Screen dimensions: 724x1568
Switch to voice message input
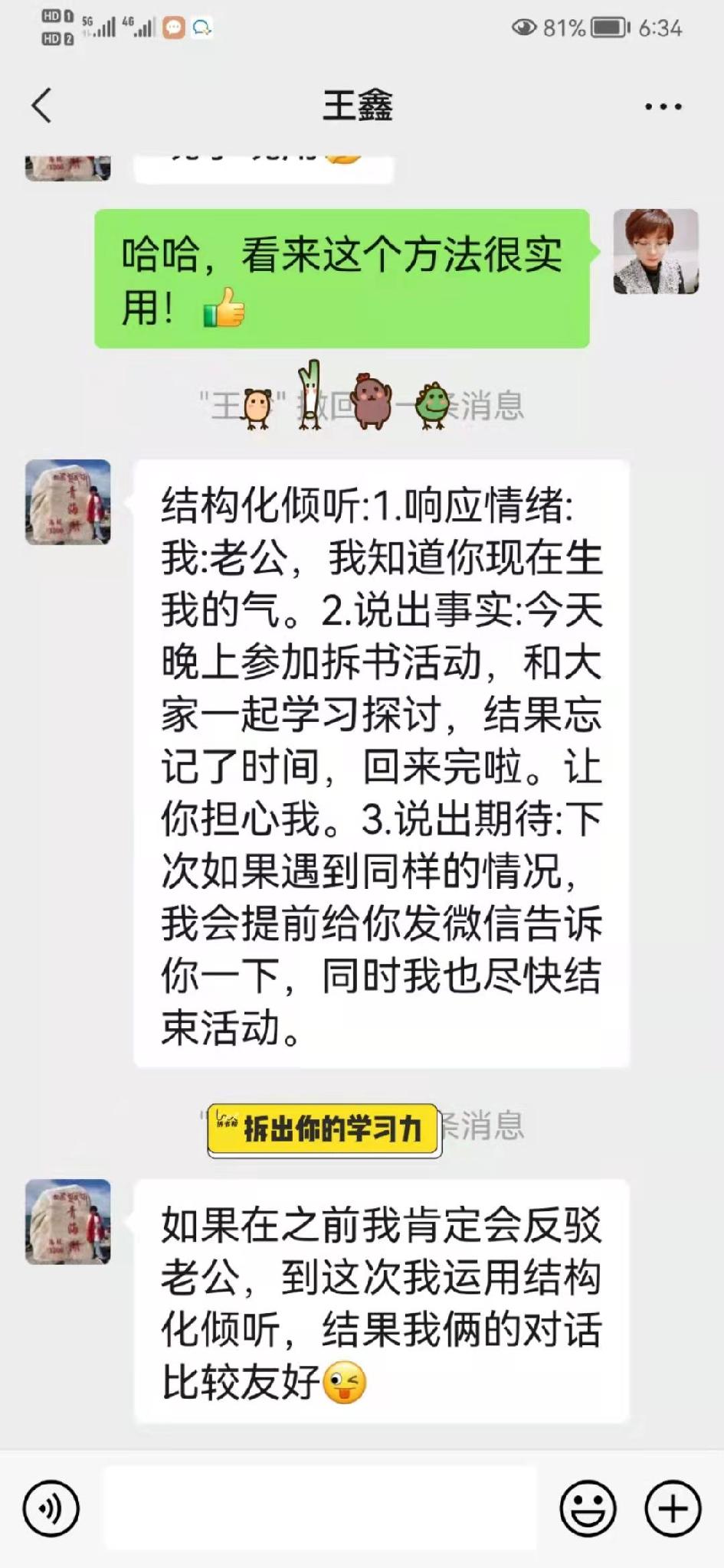pyautogui.click(x=51, y=1509)
